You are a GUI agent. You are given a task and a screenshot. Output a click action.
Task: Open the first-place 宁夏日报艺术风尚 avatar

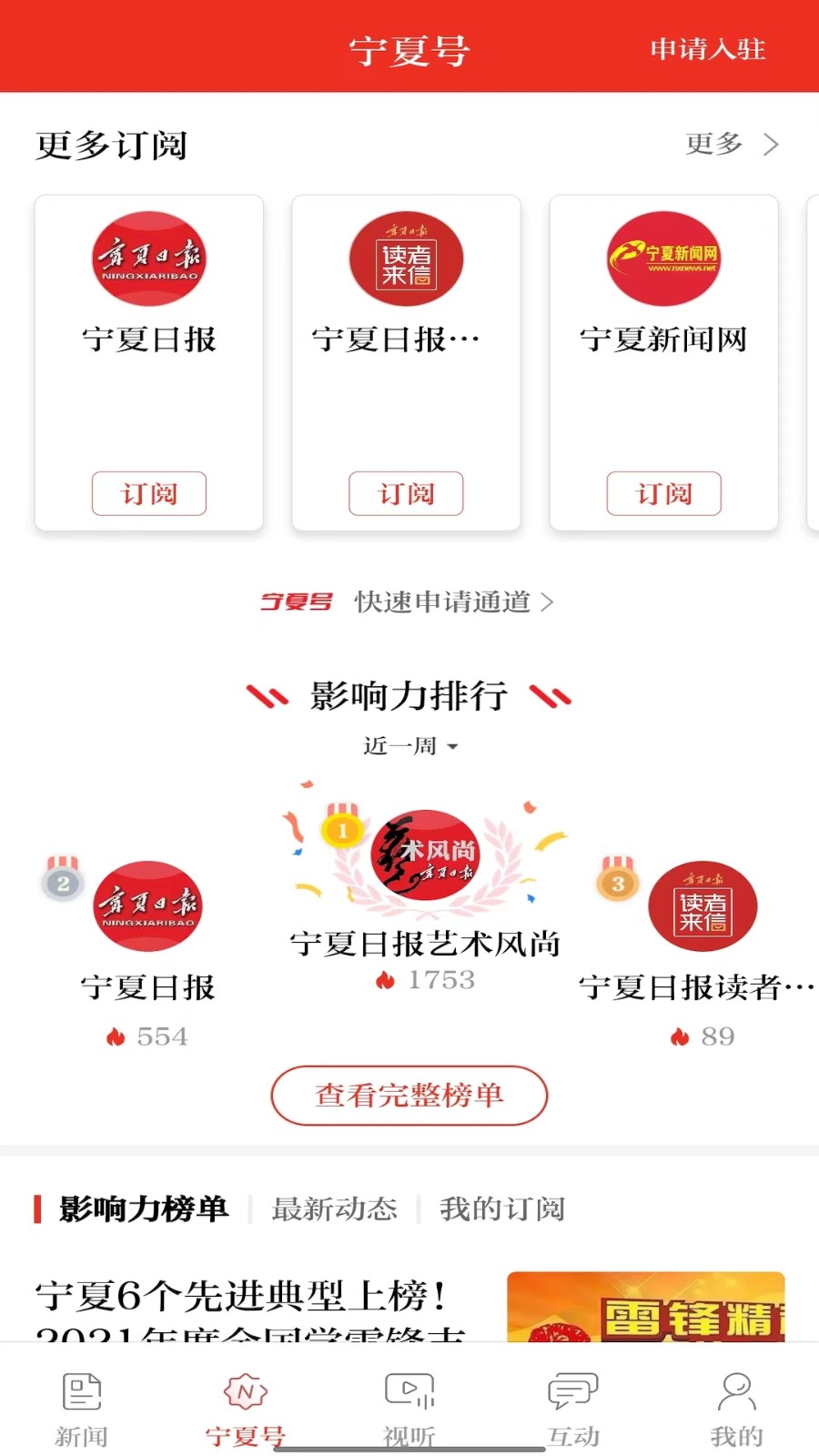pos(428,855)
